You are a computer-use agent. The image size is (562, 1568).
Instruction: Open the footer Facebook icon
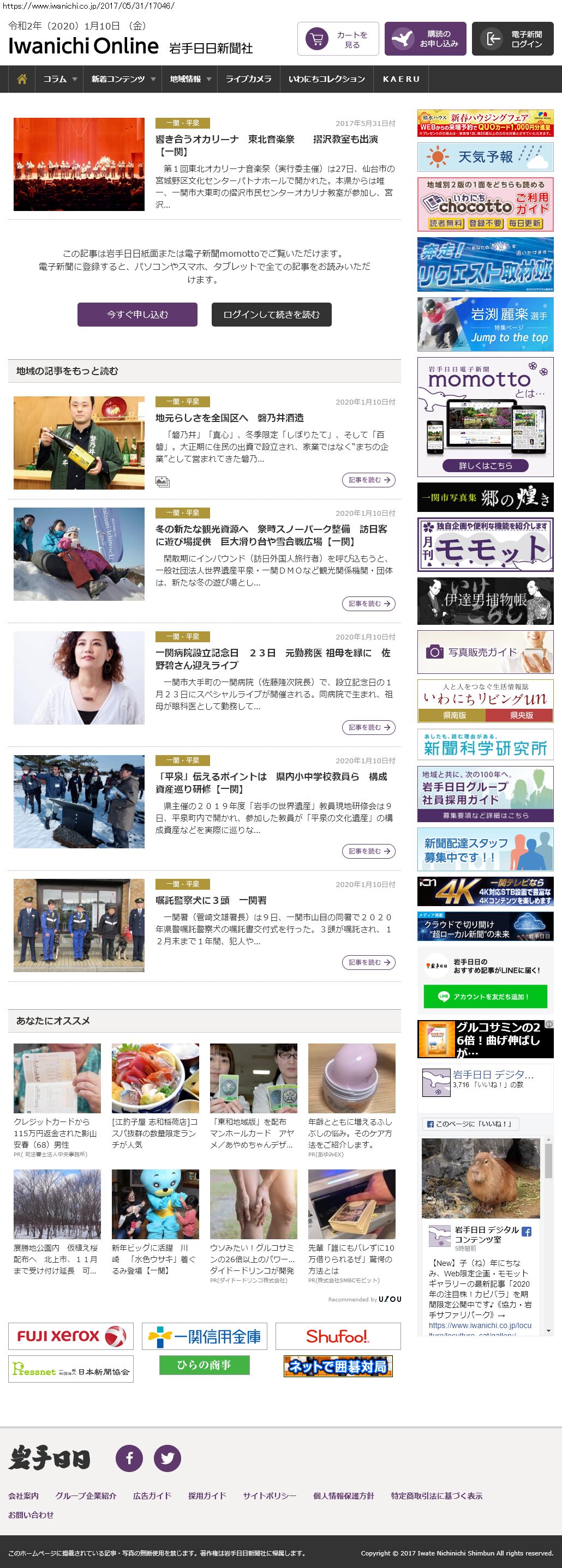[129, 1458]
